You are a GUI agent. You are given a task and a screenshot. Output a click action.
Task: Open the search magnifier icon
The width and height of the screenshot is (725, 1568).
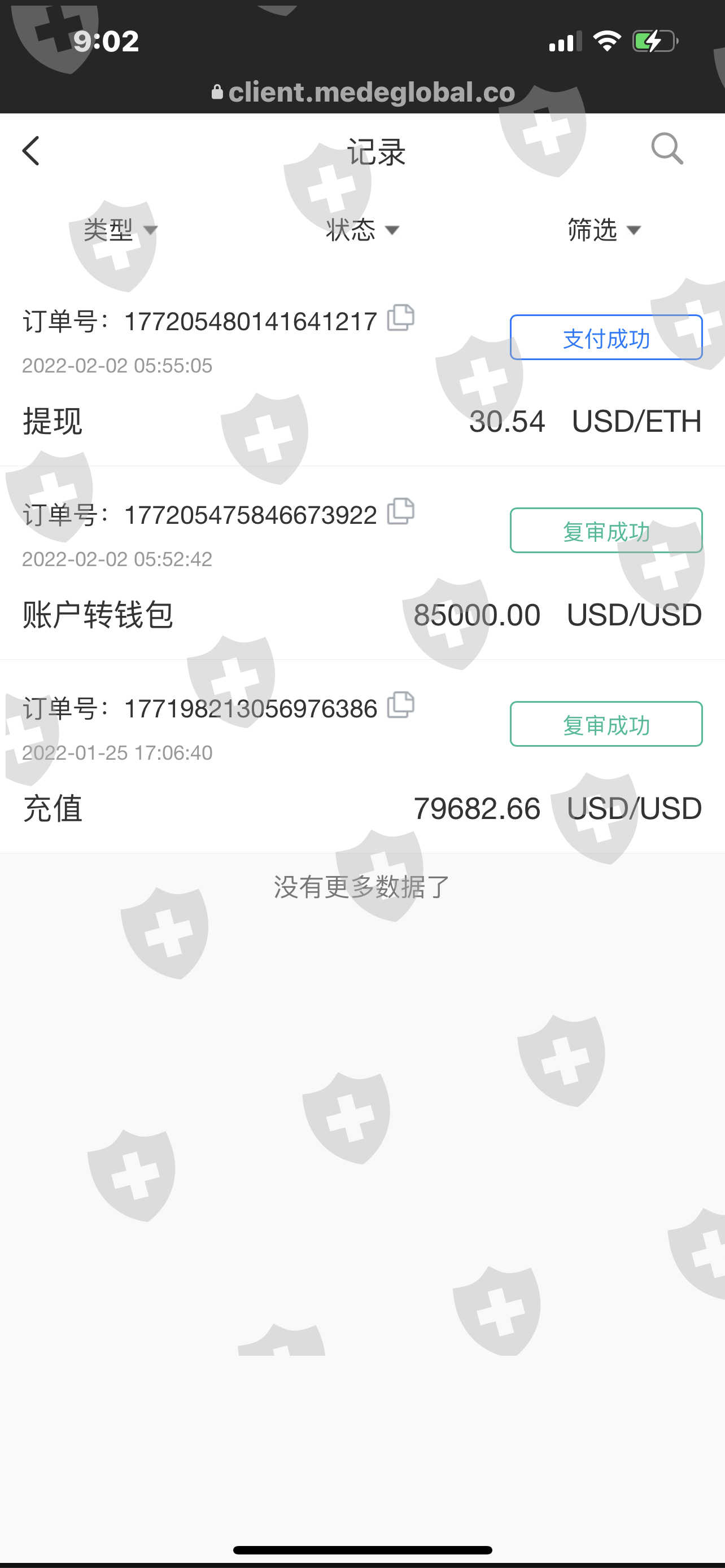point(667,148)
